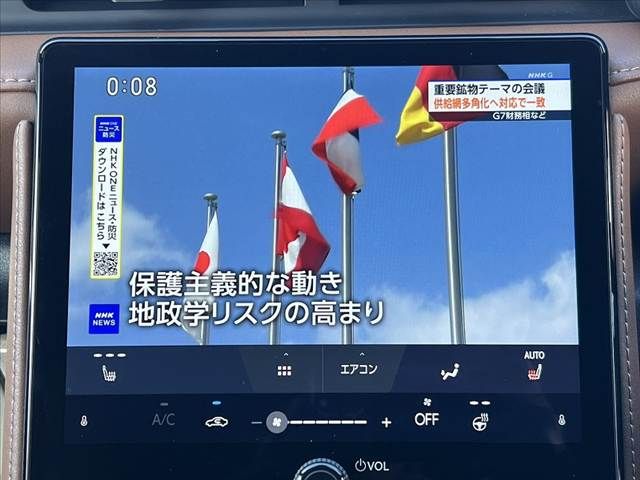Decrease the fan speed with minus
The height and width of the screenshot is (480, 640).
pyautogui.click(x=256, y=423)
